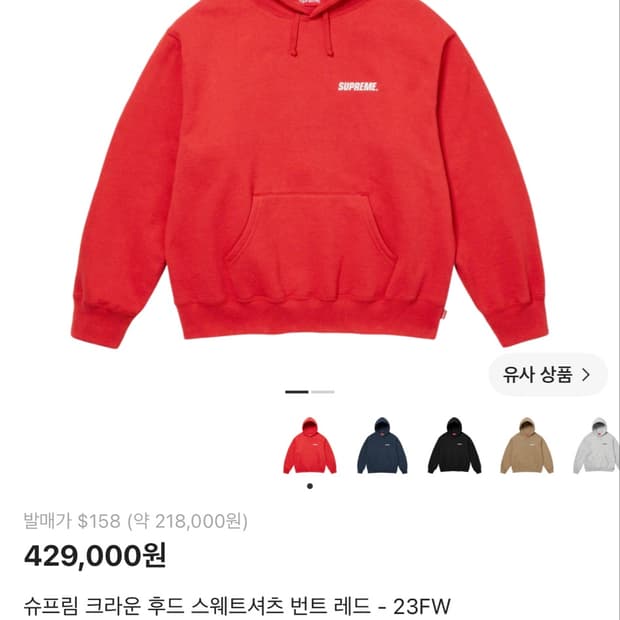The image size is (620, 620).
Task: Select the grey hoodie color thumbnail
Action: pos(596,445)
